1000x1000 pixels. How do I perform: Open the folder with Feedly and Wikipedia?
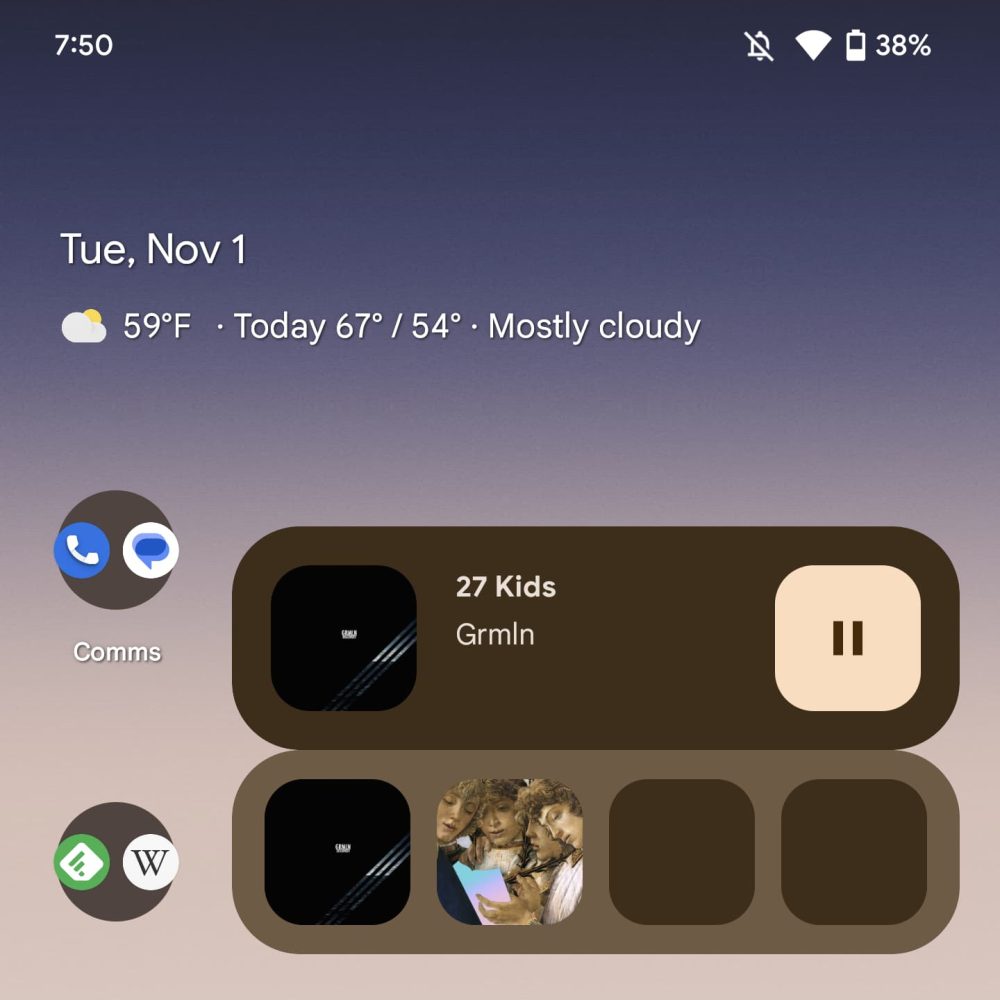pos(116,861)
